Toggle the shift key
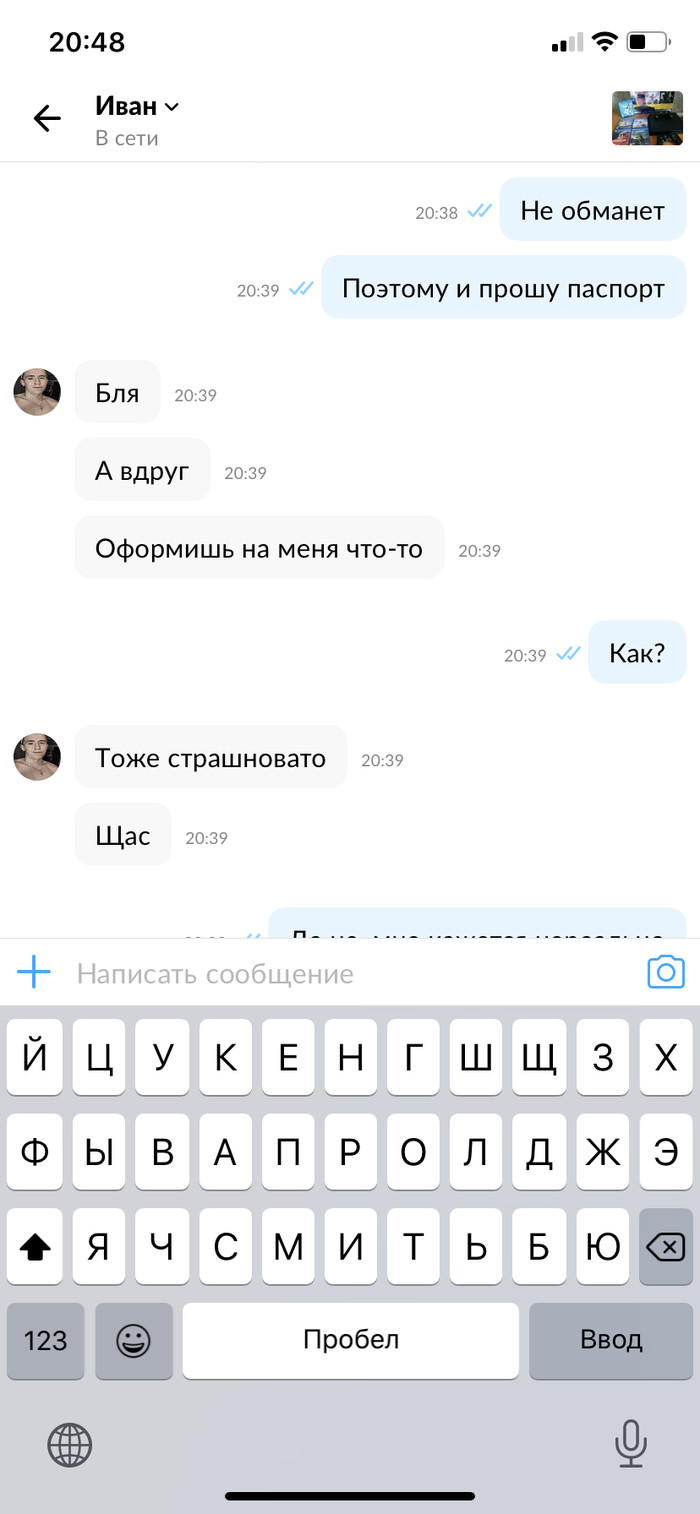This screenshot has height=1514, width=700. [x=35, y=1246]
